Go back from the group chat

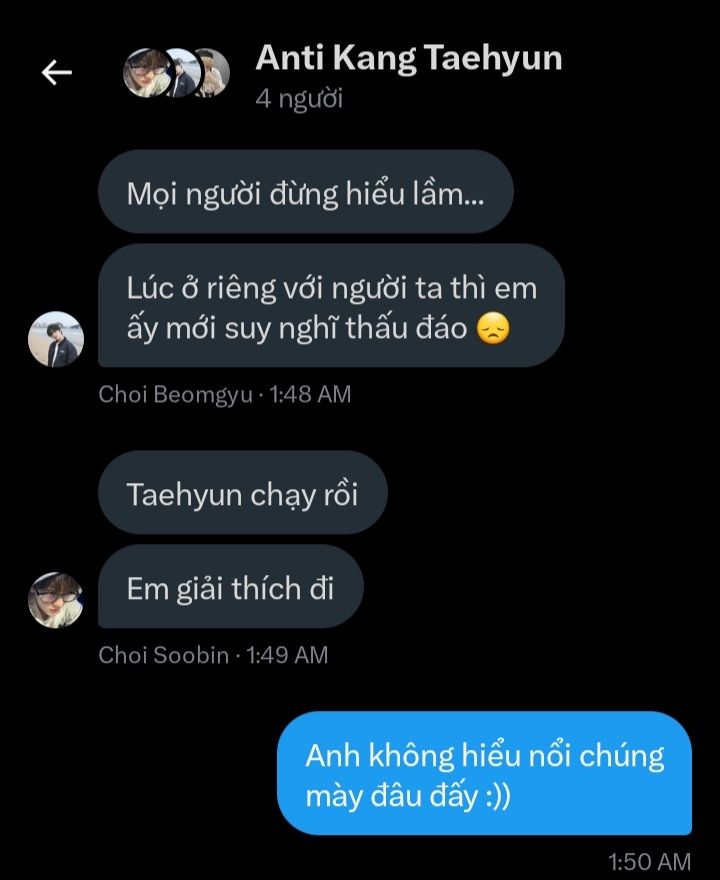coord(56,72)
